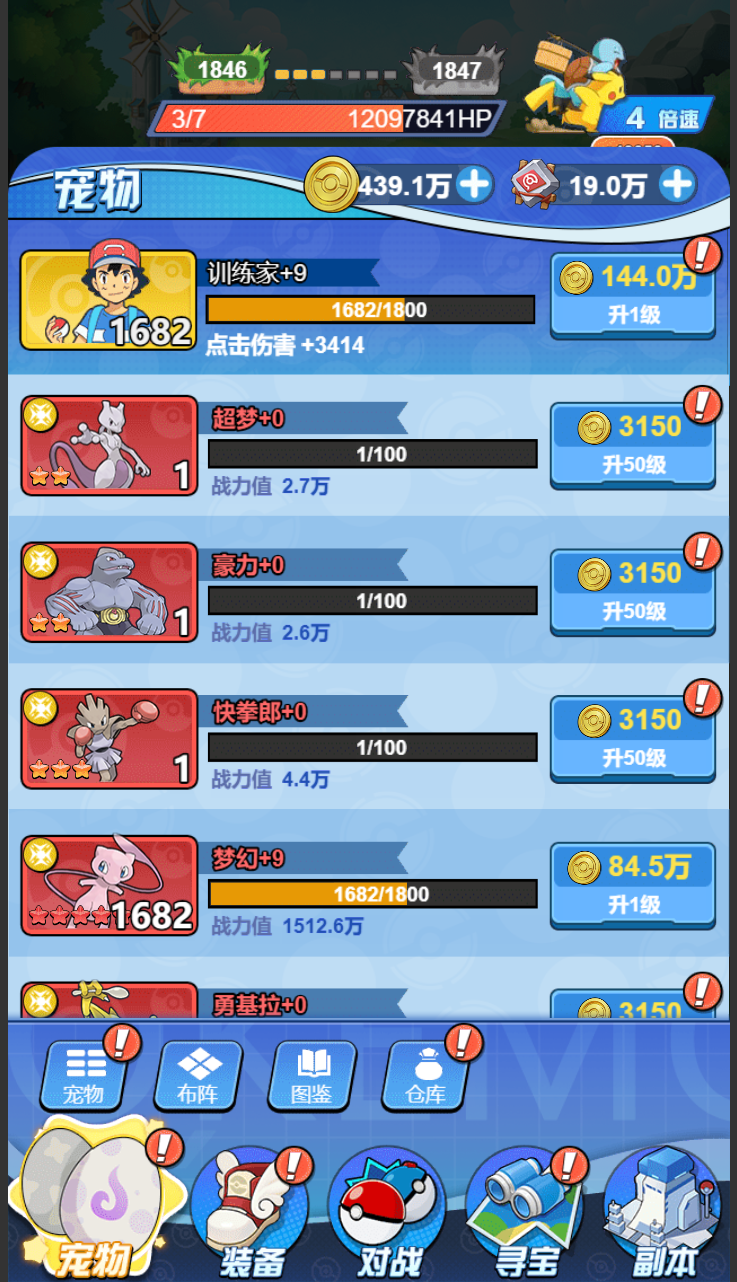The image size is (737, 1282).
Task: Add more gems with the plus button
Action: pyautogui.click(x=678, y=184)
